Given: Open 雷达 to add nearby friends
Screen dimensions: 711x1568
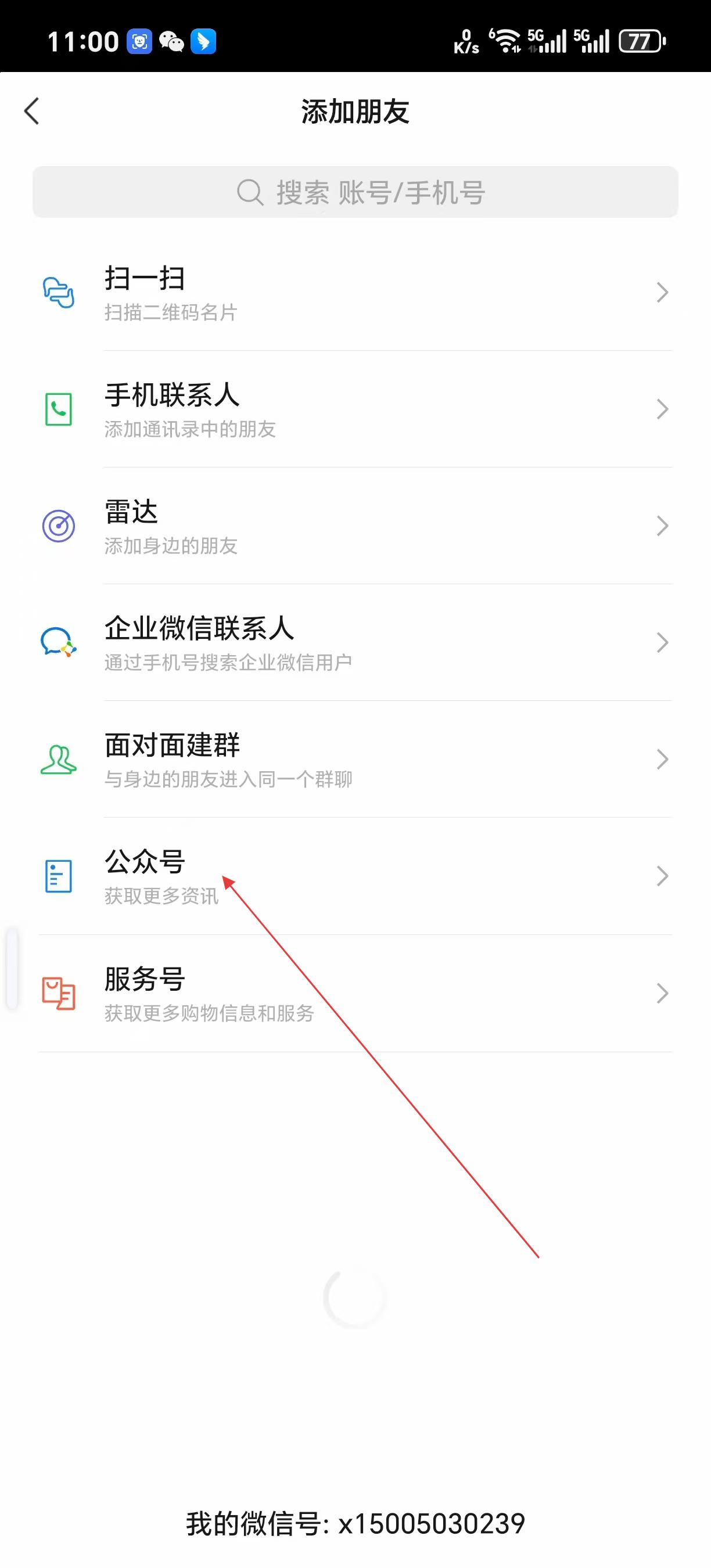Looking at the screenshot, I should 355,527.
